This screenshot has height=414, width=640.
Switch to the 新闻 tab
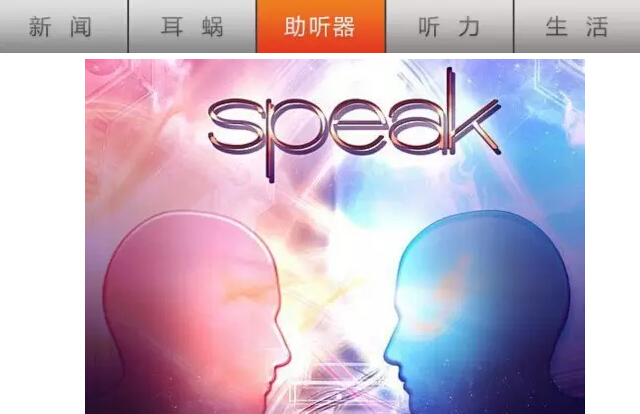click(63, 27)
